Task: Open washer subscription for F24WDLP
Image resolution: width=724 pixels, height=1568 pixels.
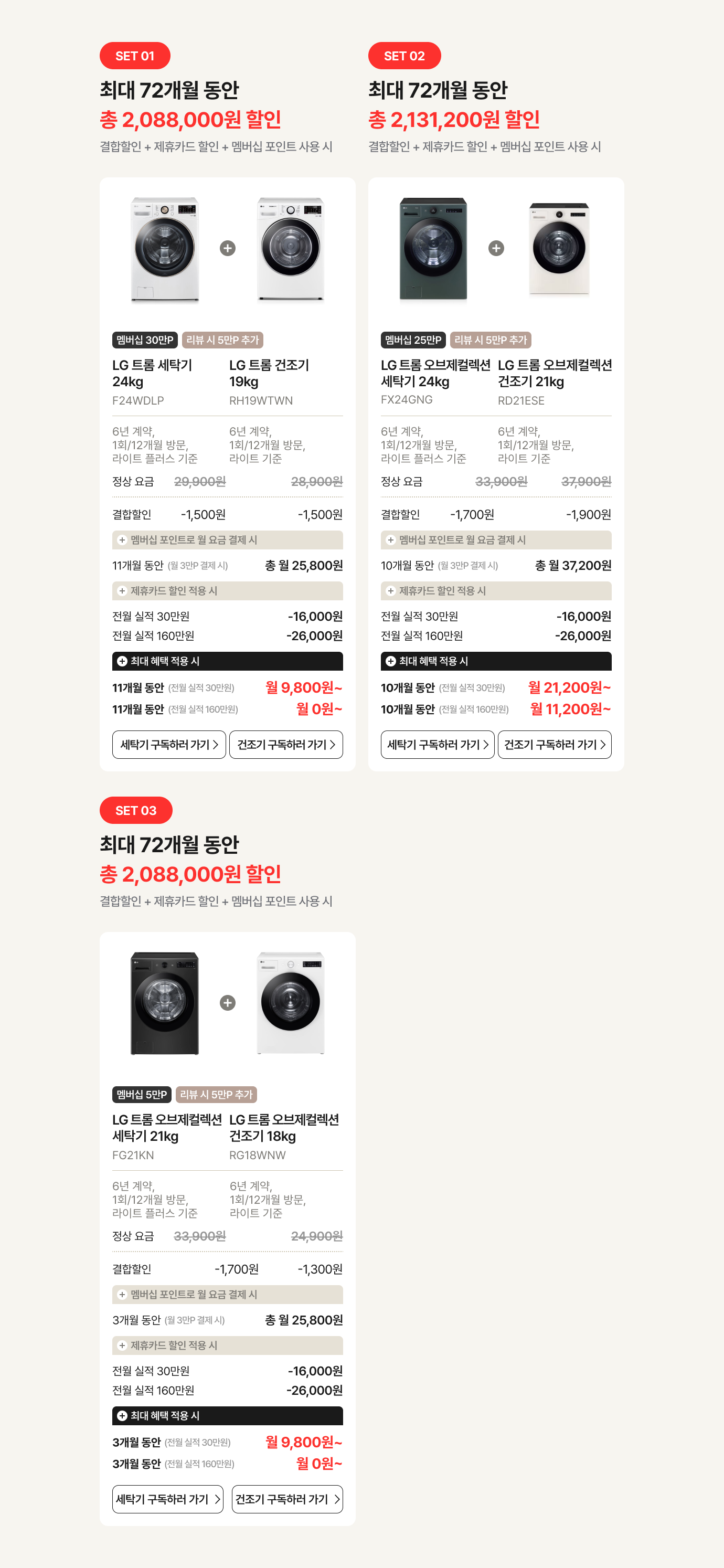Action: click(x=168, y=745)
